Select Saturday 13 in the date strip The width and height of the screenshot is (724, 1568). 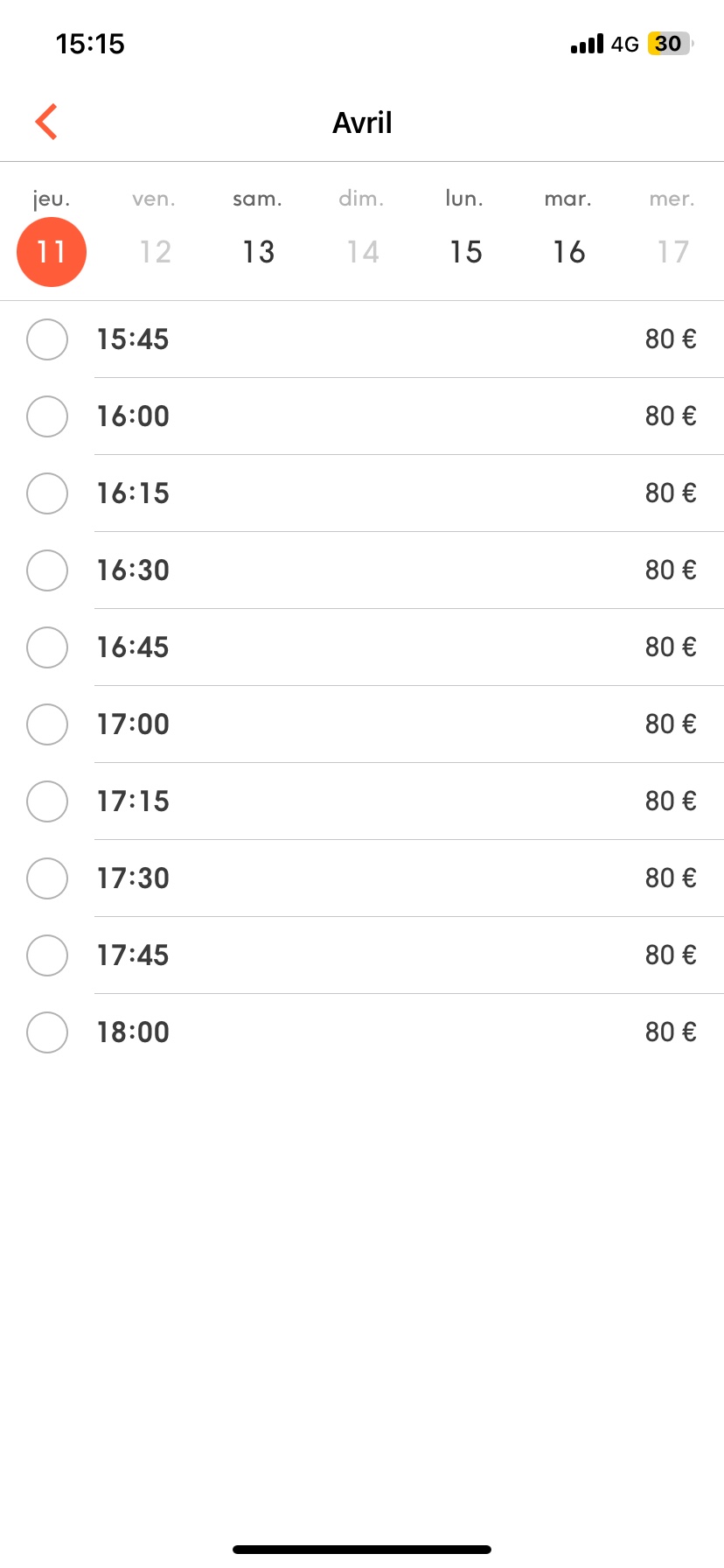coord(258,251)
